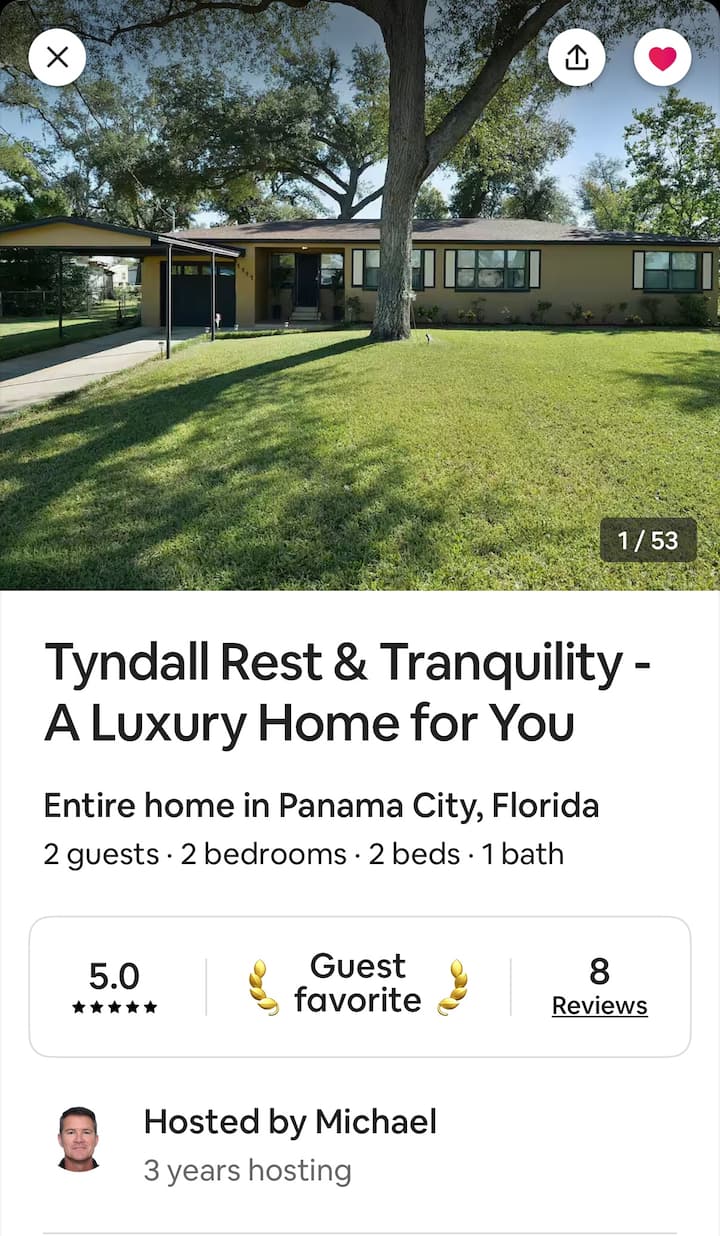Open the 8 Reviews link

tap(599, 1005)
